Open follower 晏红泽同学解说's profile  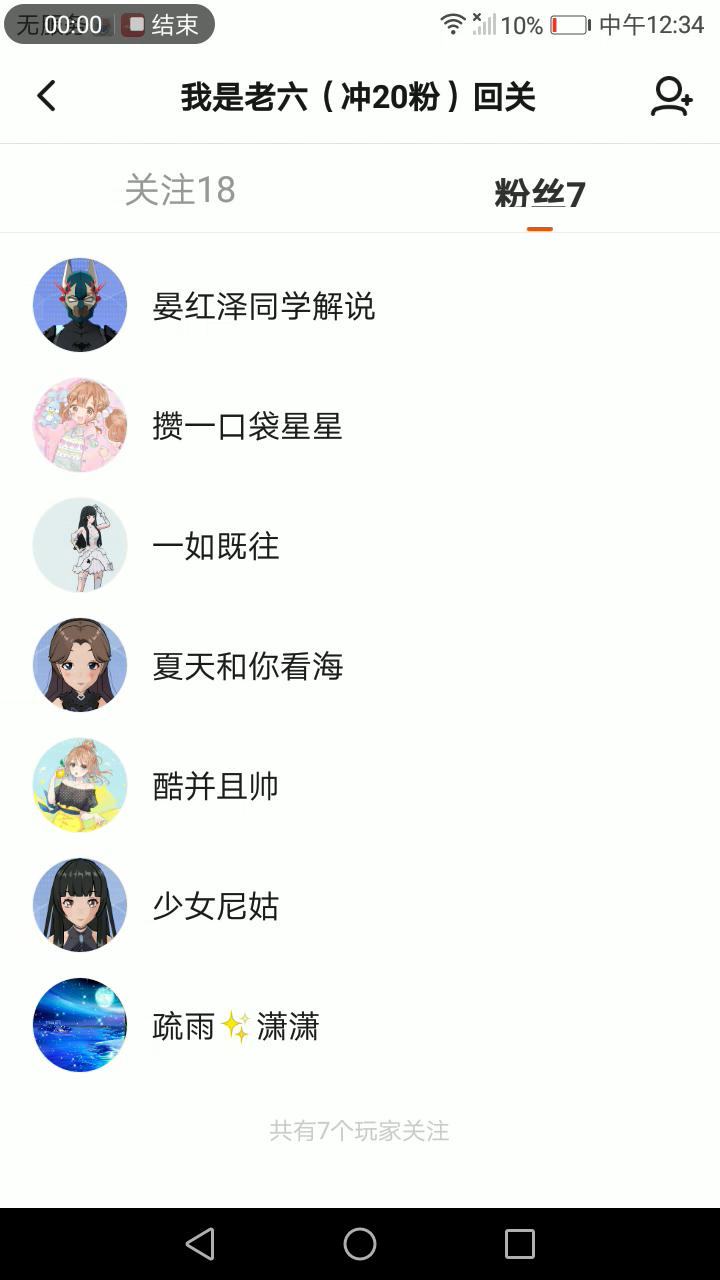coord(263,306)
